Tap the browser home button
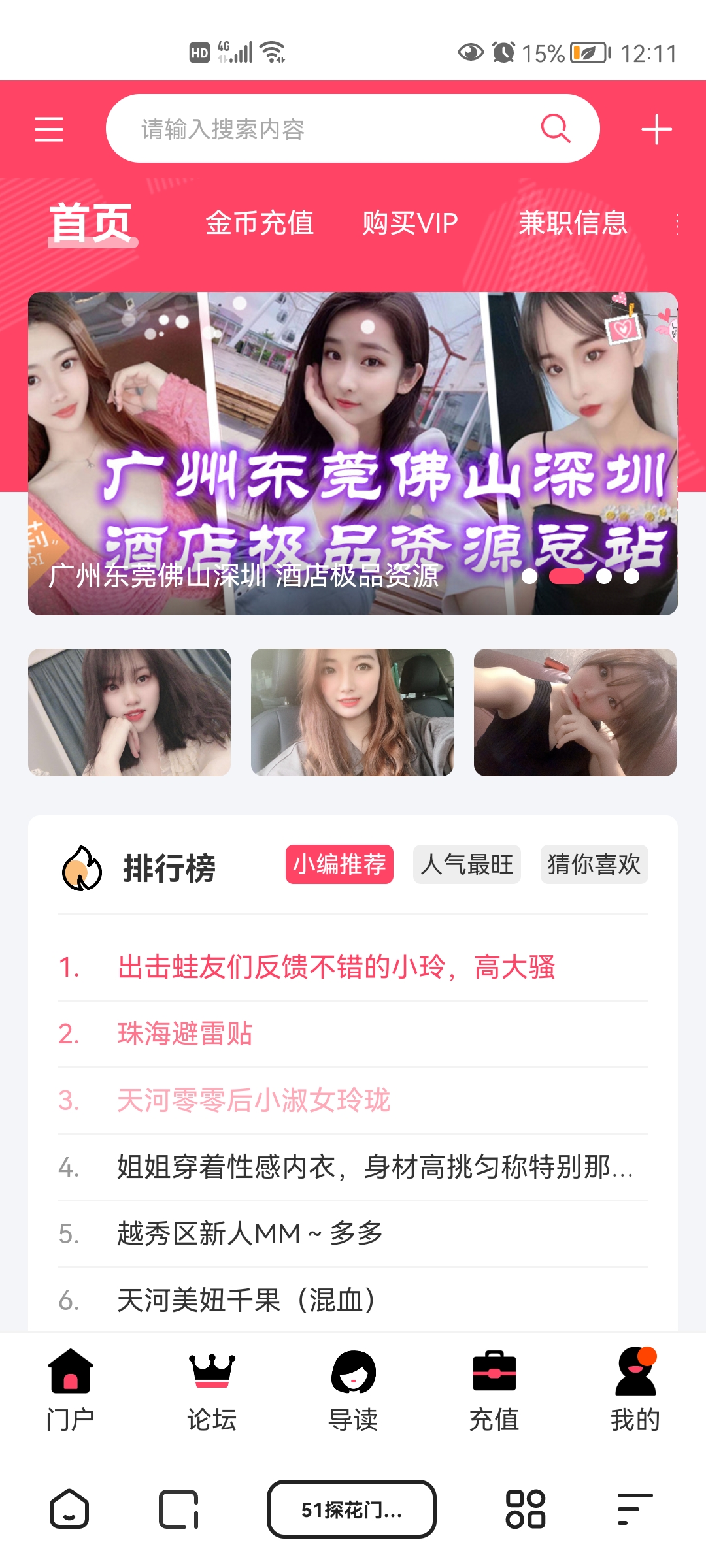 [69, 1509]
